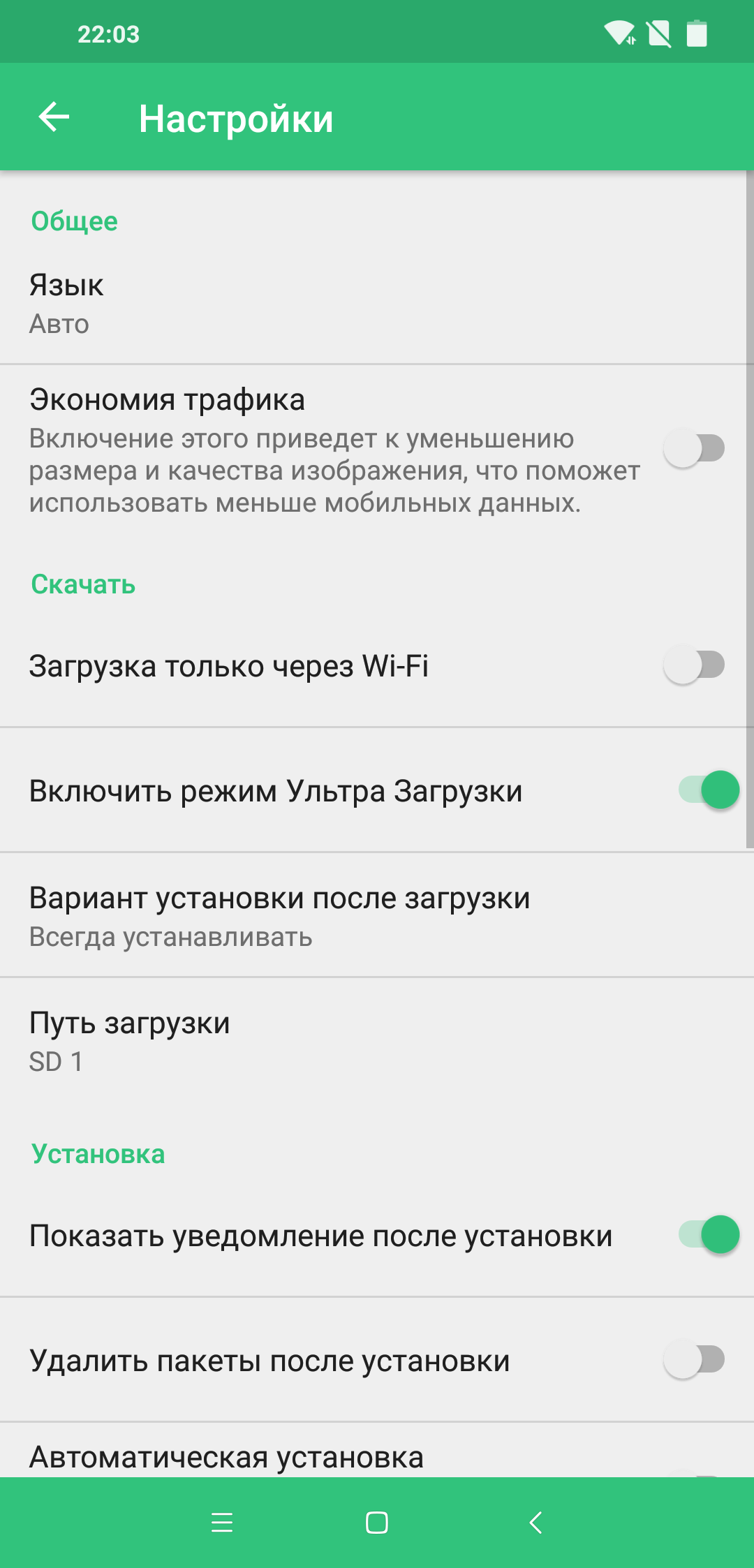Turn on Загрузка только через Wi-Fi

694,664
